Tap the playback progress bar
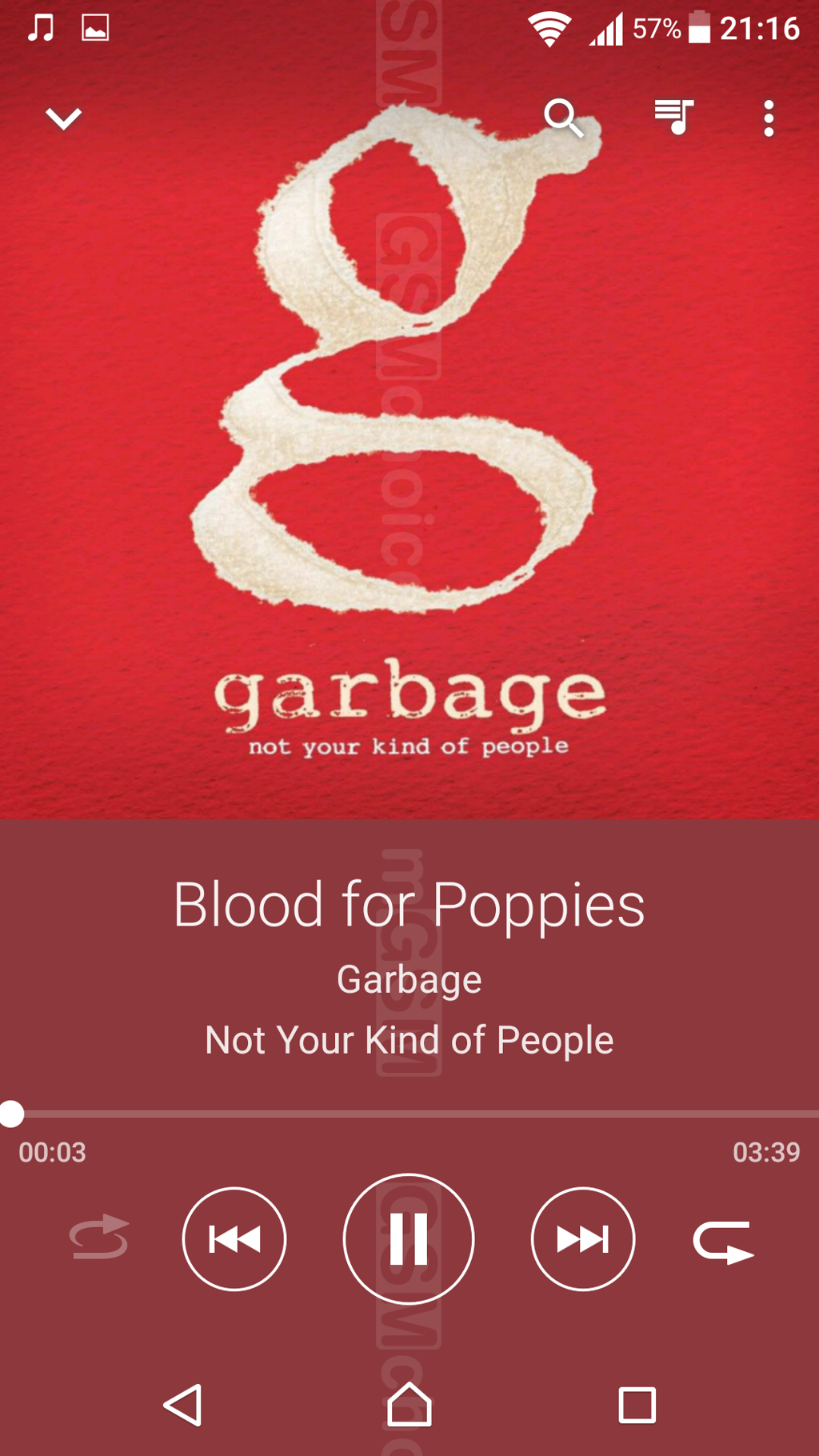Image resolution: width=819 pixels, height=1456 pixels. 409,1114
